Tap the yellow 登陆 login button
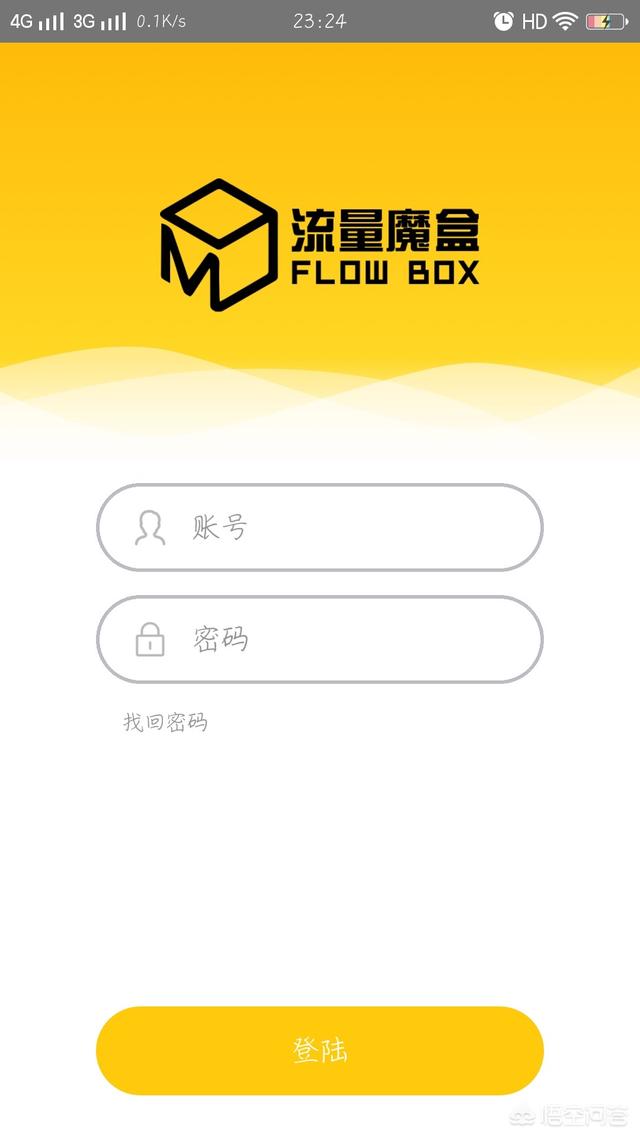Image resolution: width=640 pixels, height=1138 pixels. point(320,1050)
